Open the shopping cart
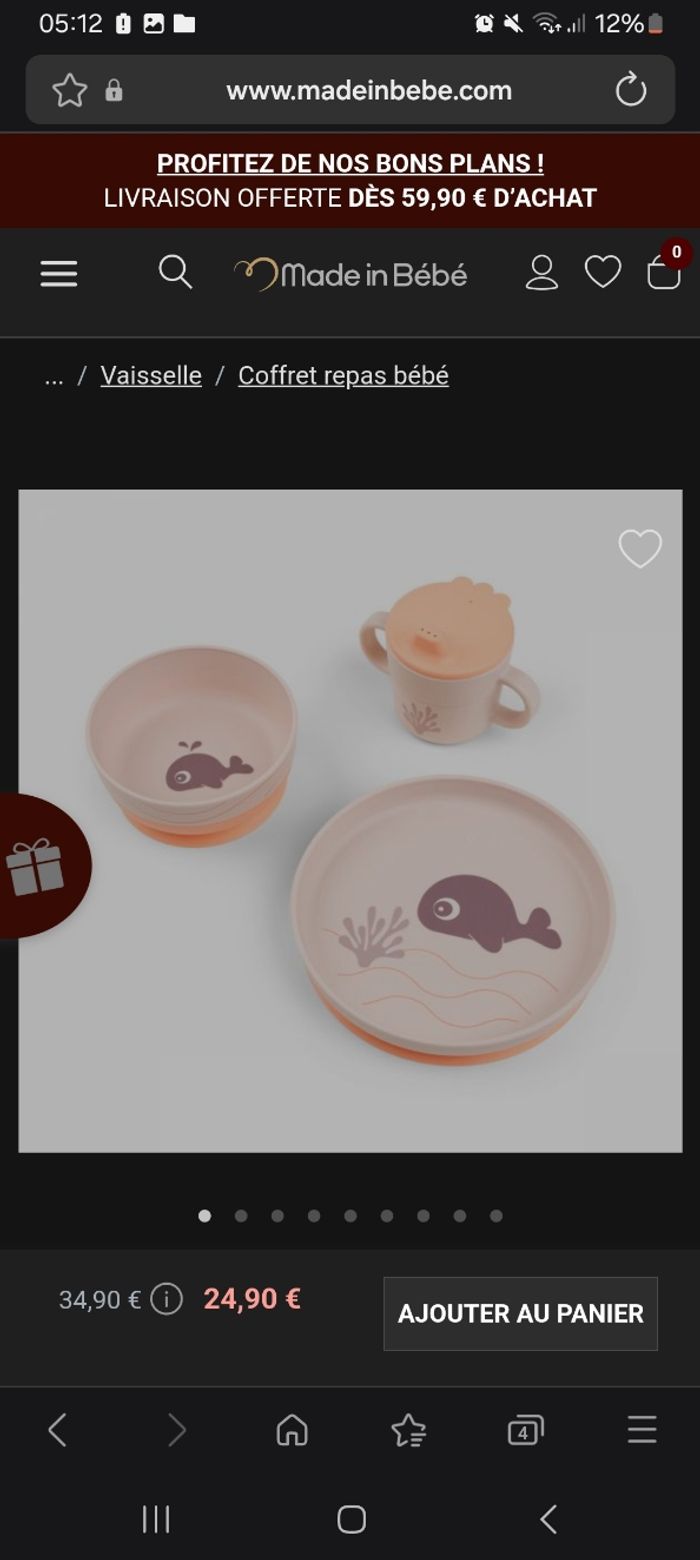 point(664,271)
